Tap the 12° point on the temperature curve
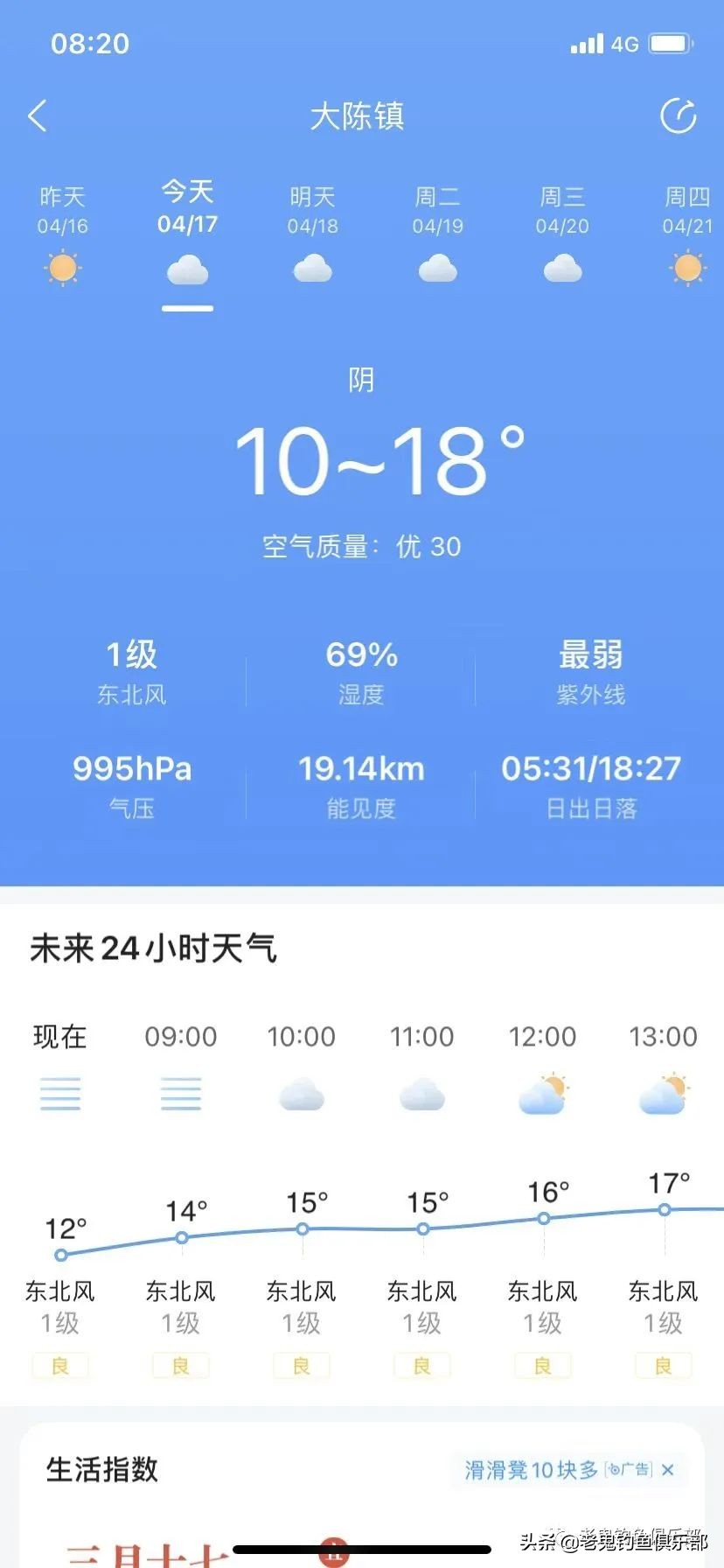The height and width of the screenshot is (1568, 724). [61, 1254]
